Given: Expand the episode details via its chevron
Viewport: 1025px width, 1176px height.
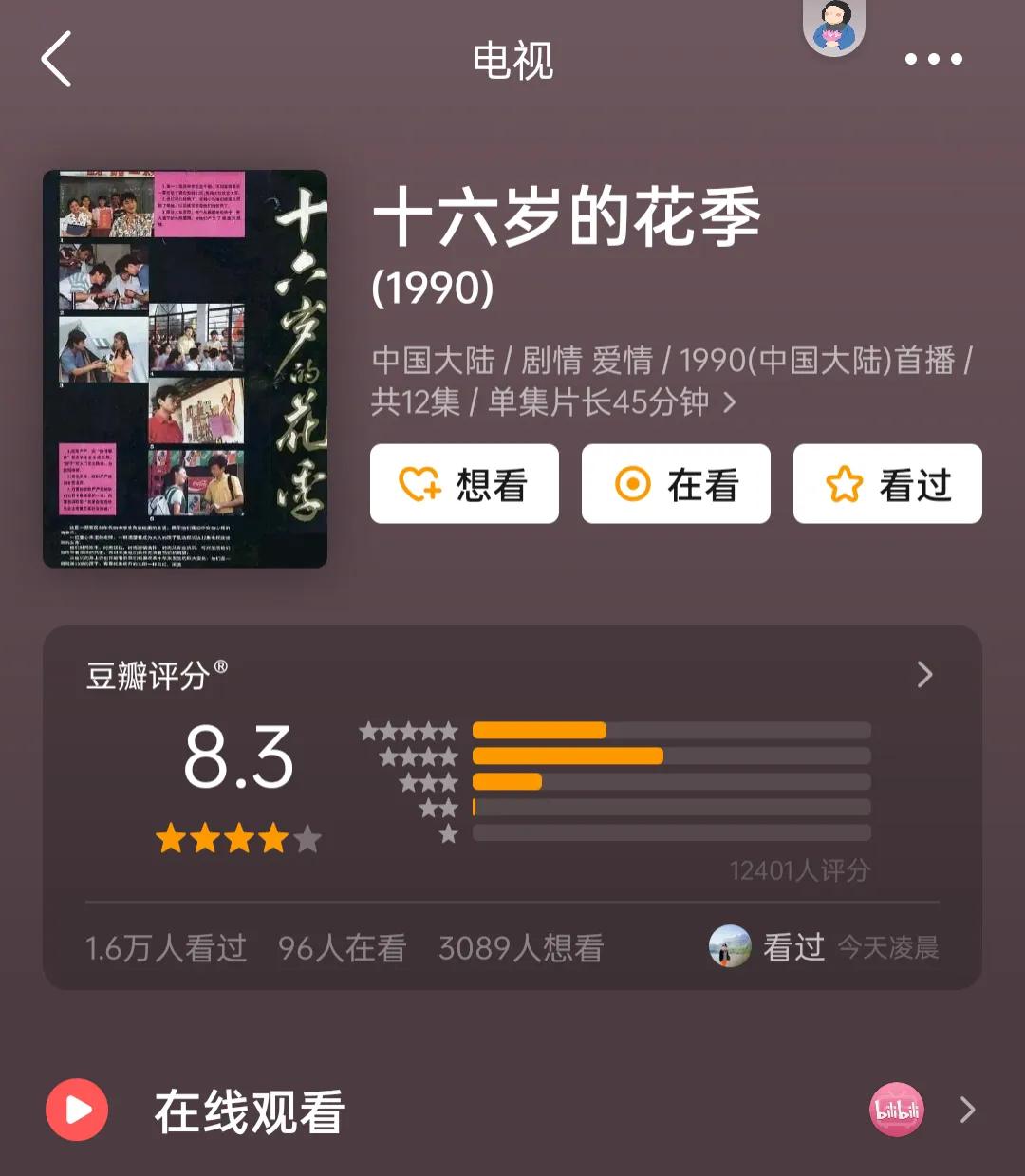Looking at the screenshot, I should click(x=731, y=402).
